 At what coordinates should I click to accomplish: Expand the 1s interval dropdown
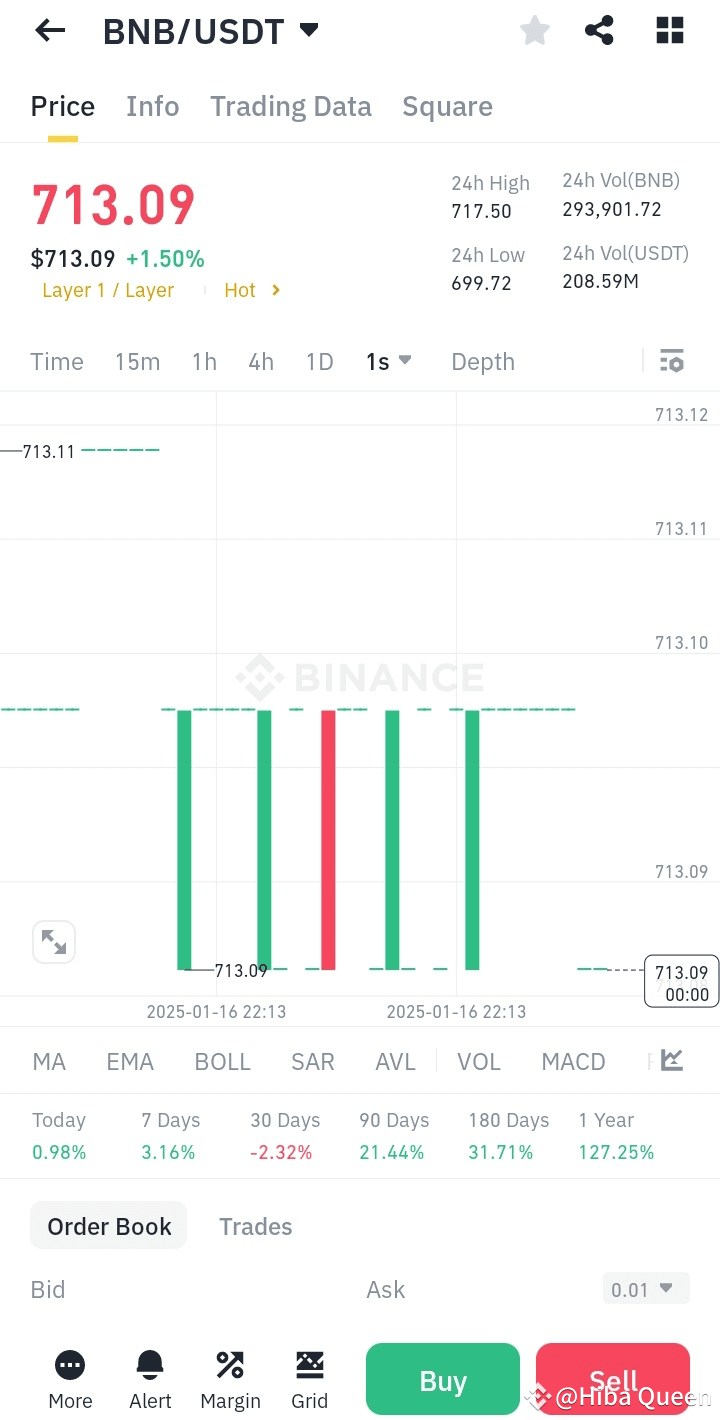389,362
